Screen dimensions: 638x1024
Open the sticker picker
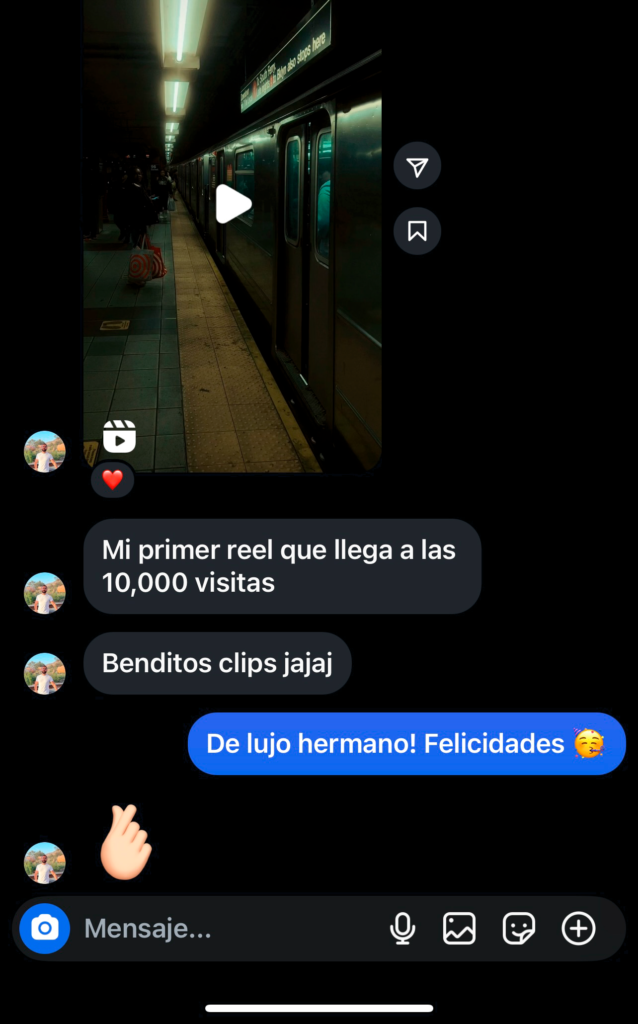pos(518,929)
